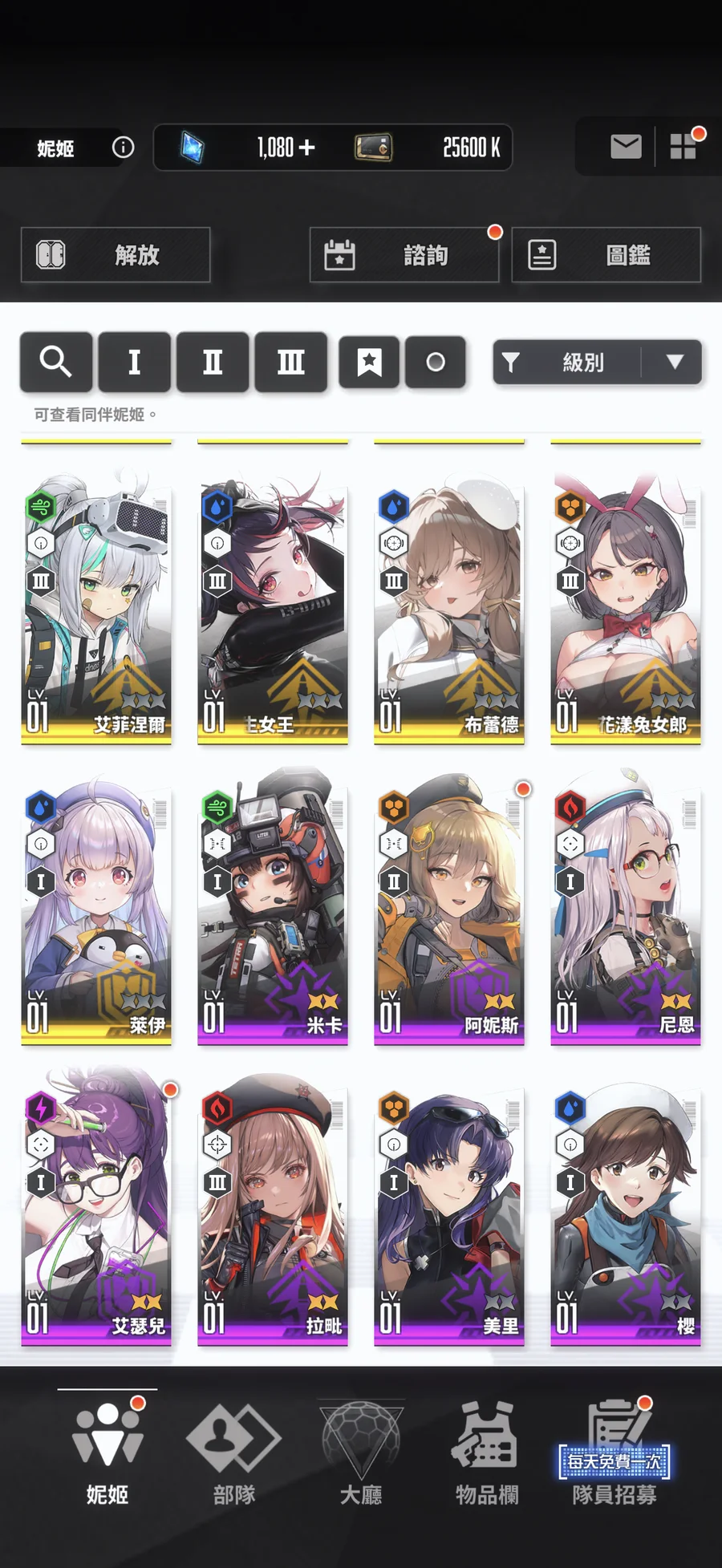Open the info icon beside 妮姬
The height and width of the screenshot is (1568, 722).
123,148
